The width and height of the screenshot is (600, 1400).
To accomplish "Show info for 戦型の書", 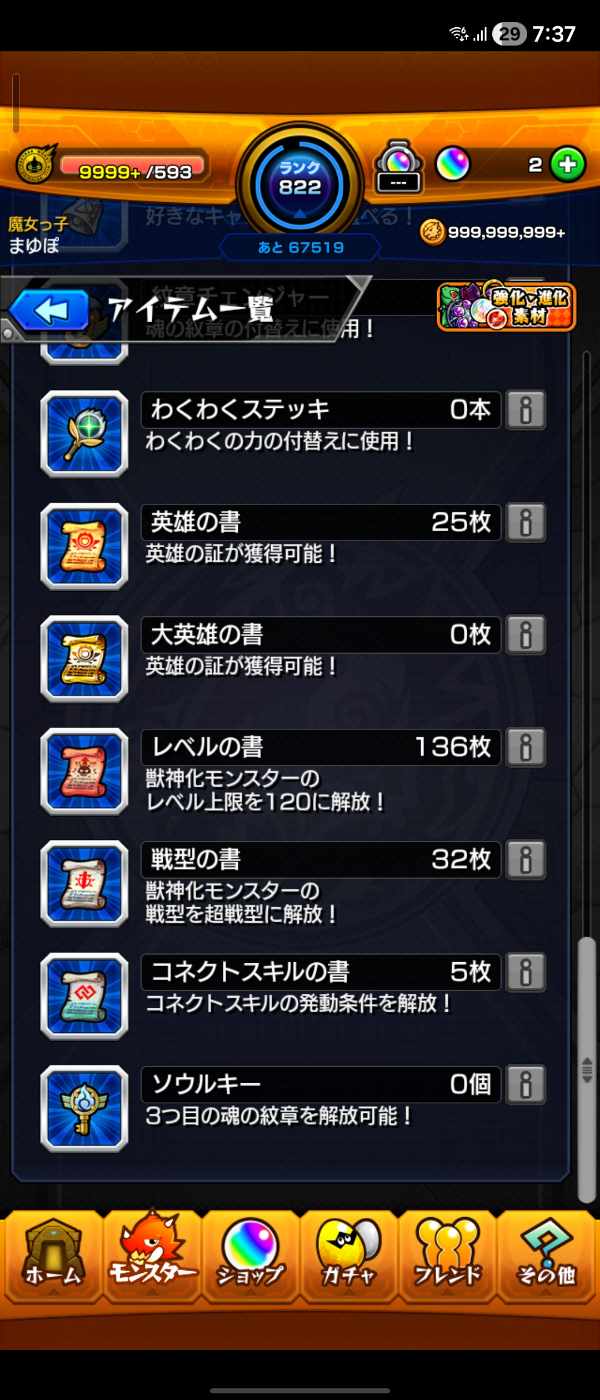I will [x=526, y=859].
